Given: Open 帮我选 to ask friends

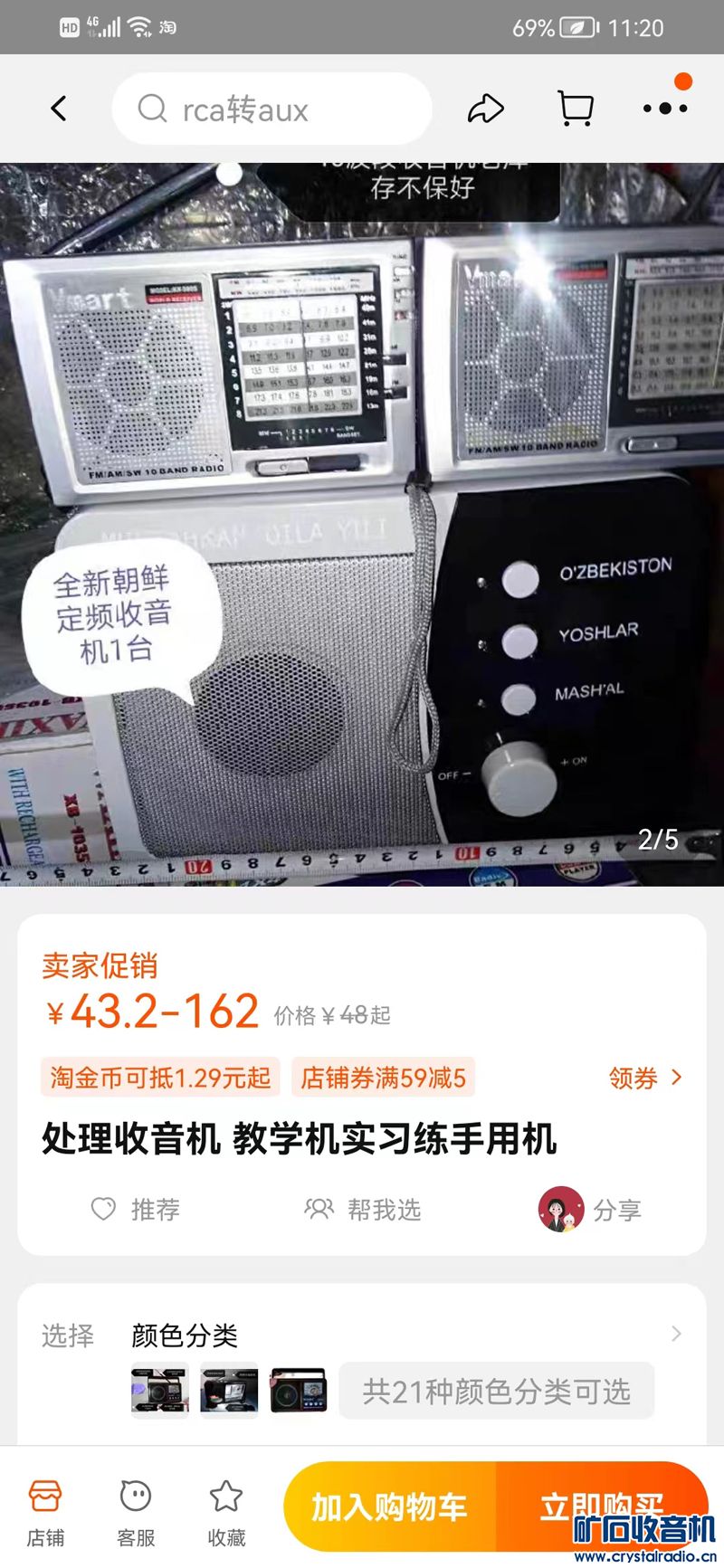Looking at the screenshot, I should [x=364, y=1209].
